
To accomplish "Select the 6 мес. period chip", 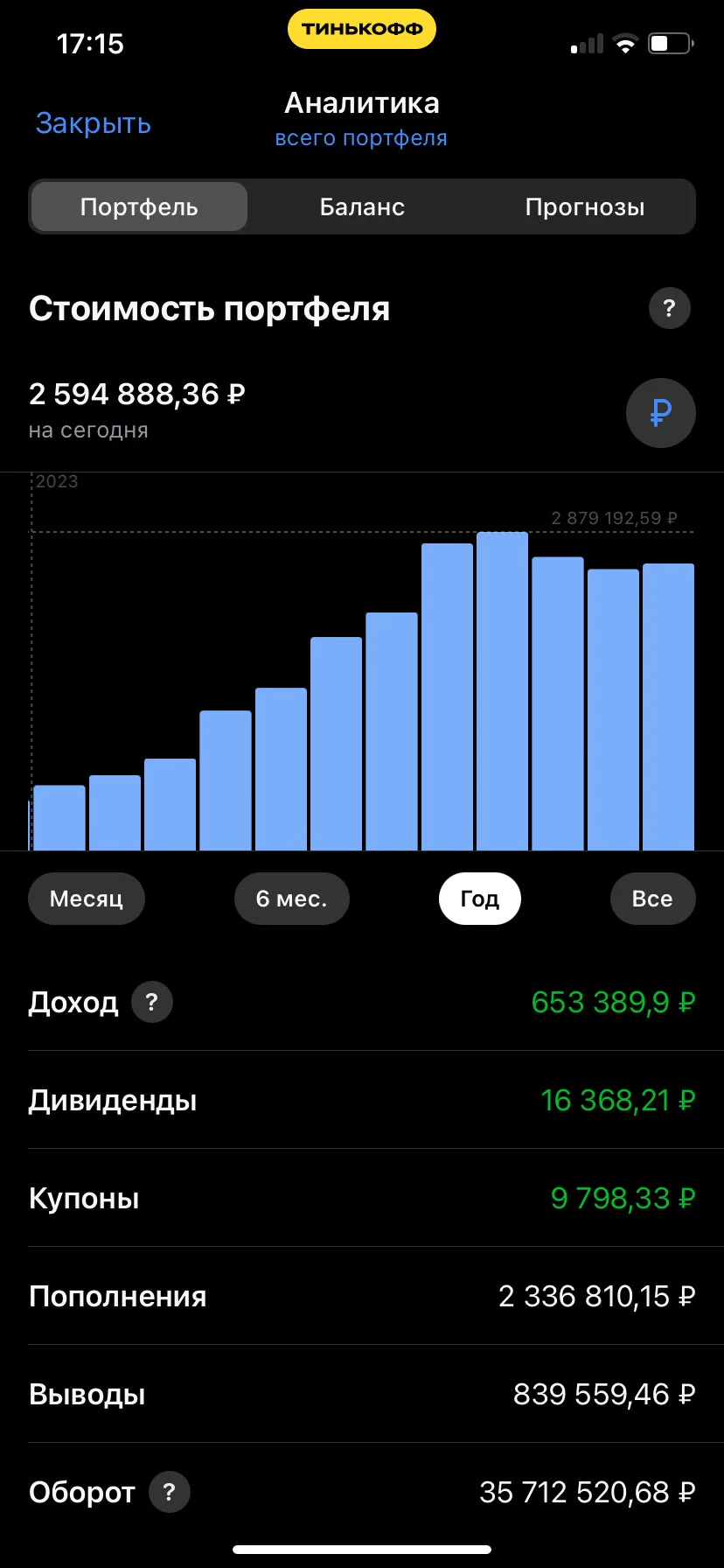I will pos(291,899).
